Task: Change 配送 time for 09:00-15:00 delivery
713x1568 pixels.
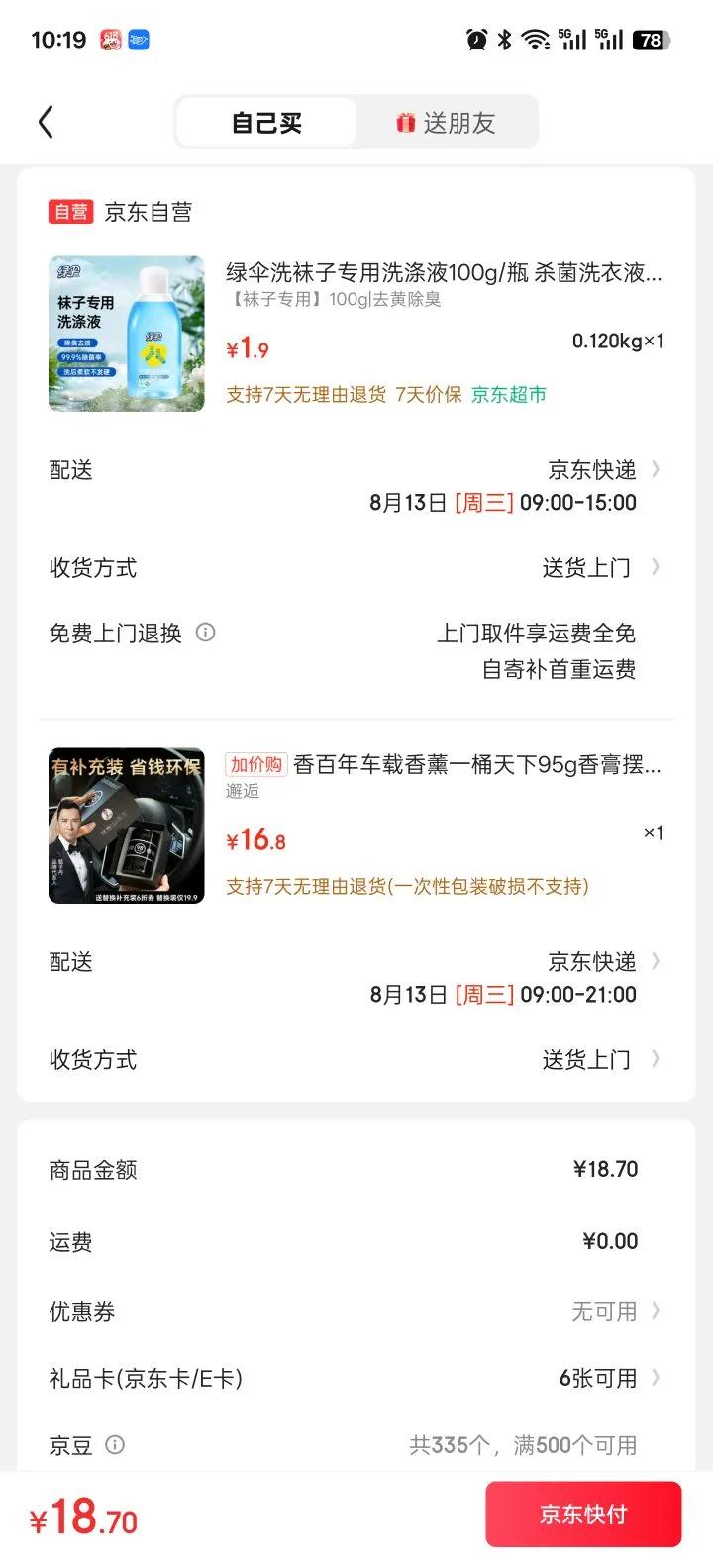Action: pos(356,486)
